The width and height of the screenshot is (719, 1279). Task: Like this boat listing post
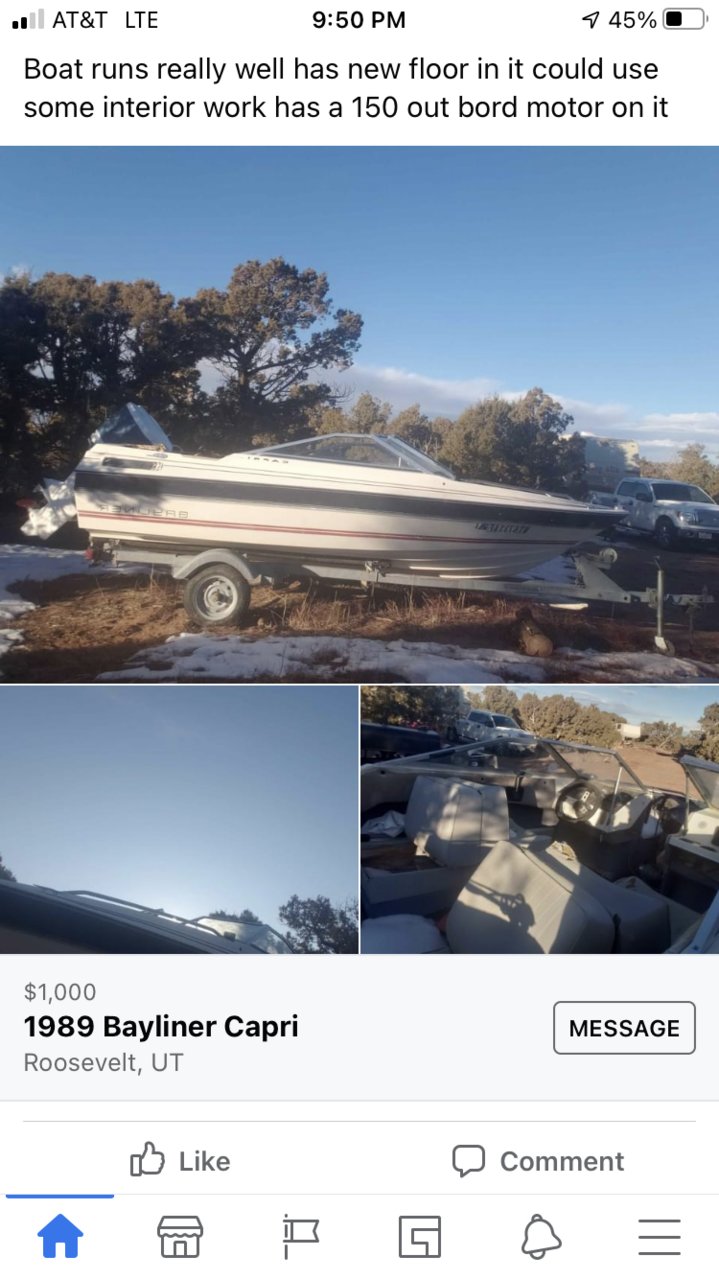180,1160
